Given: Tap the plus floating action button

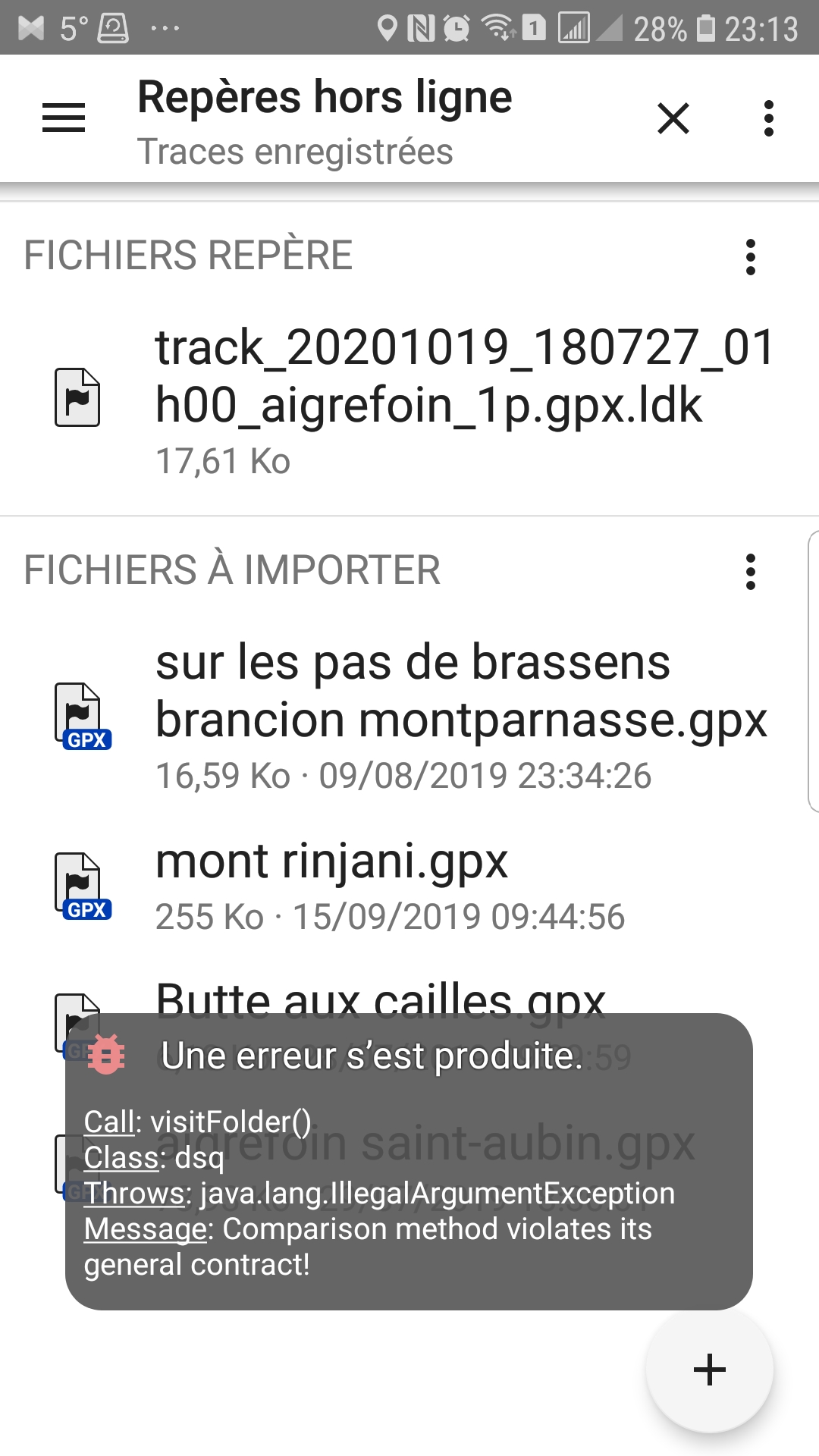Looking at the screenshot, I should click(x=710, y=1370).
